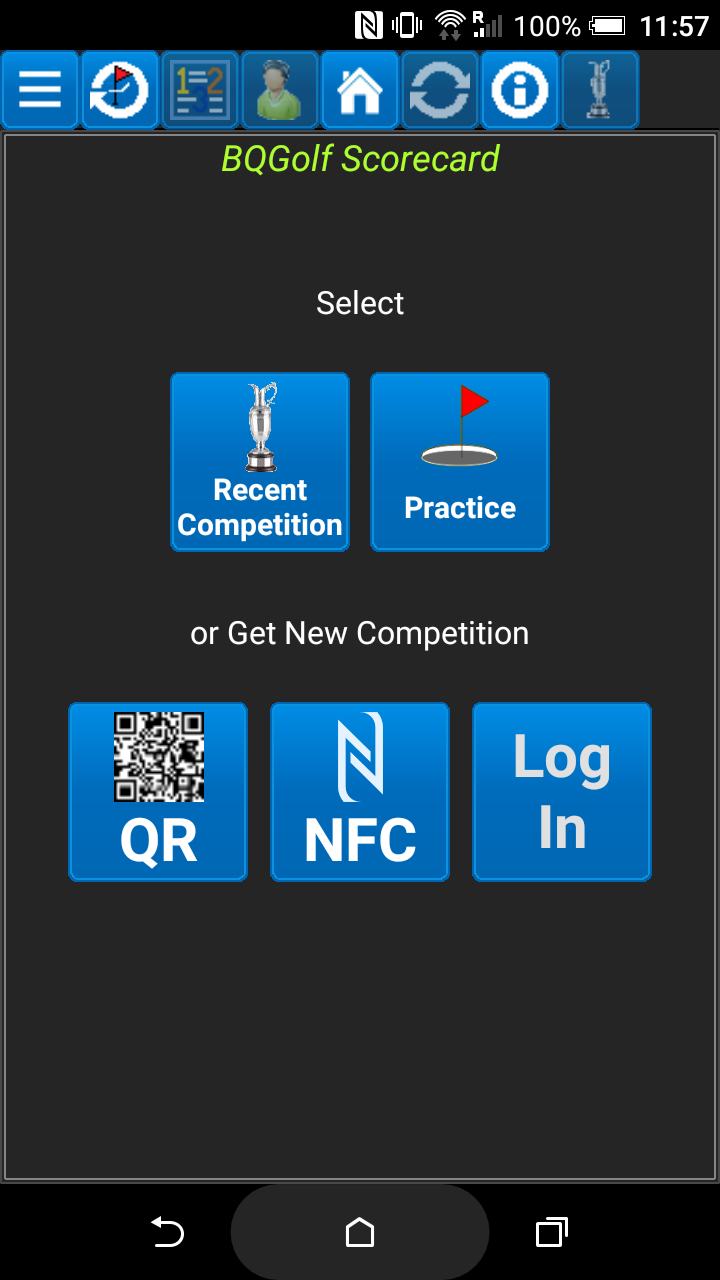Open the numbered scorecard toolbar icon
Viewport: 720px width, 1280px height.
[x=200, y=90]
